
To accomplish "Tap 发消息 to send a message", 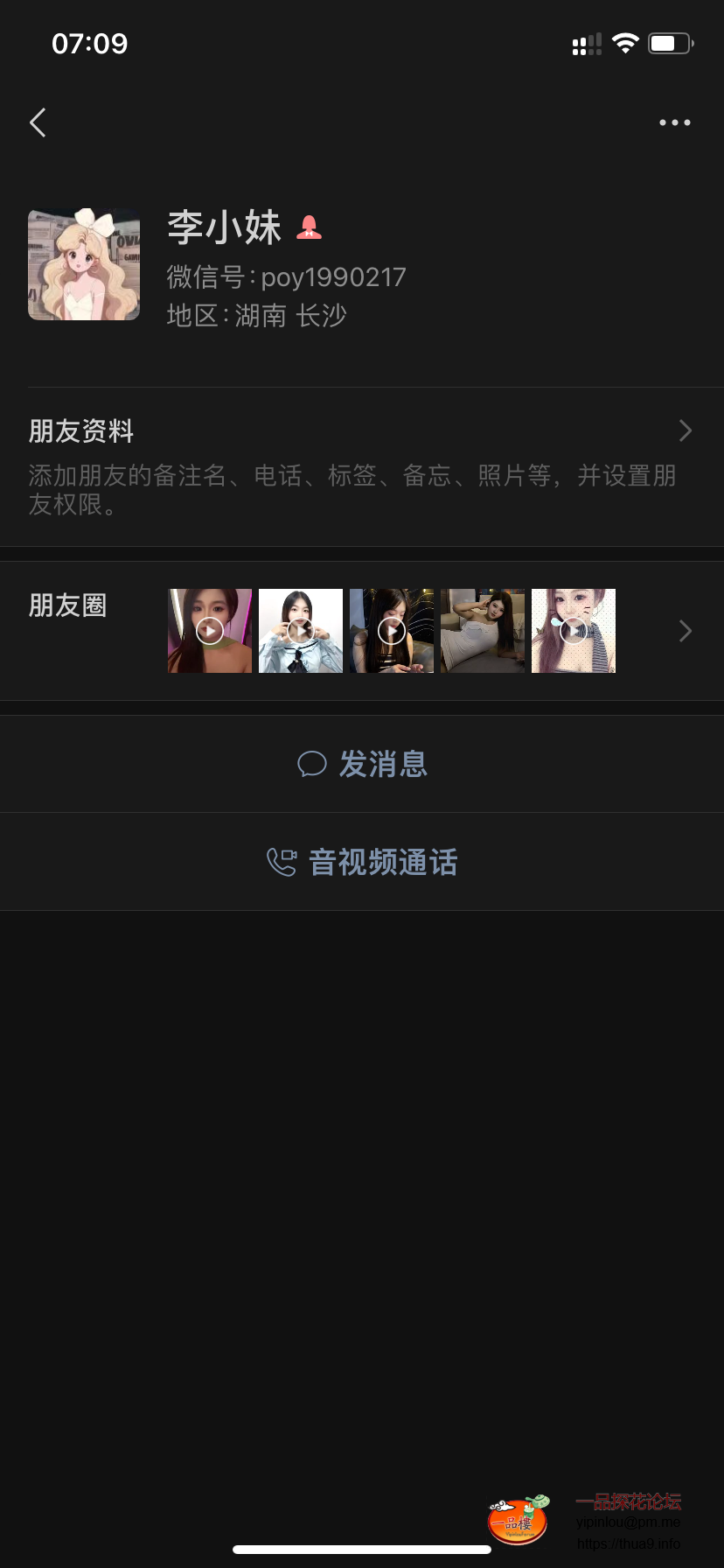I will tap(385, 763).
